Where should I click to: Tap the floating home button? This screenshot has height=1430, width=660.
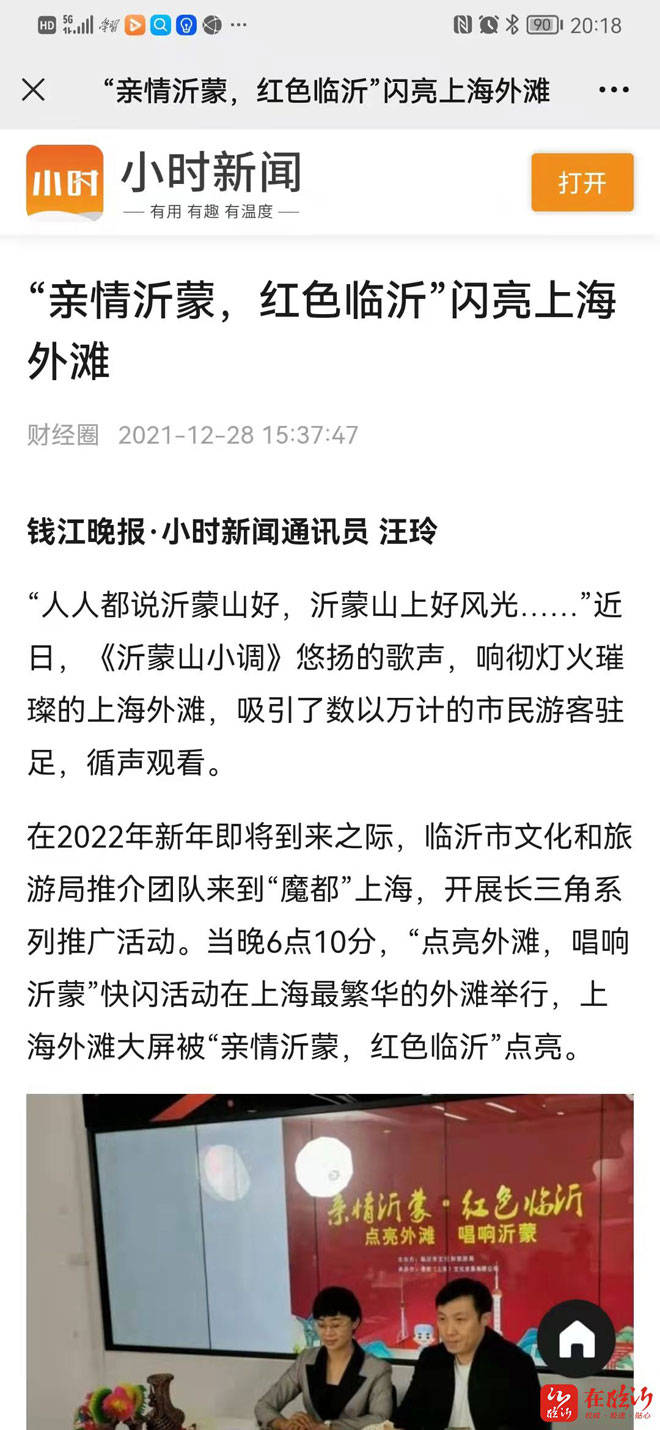[x=576, y=1339]
